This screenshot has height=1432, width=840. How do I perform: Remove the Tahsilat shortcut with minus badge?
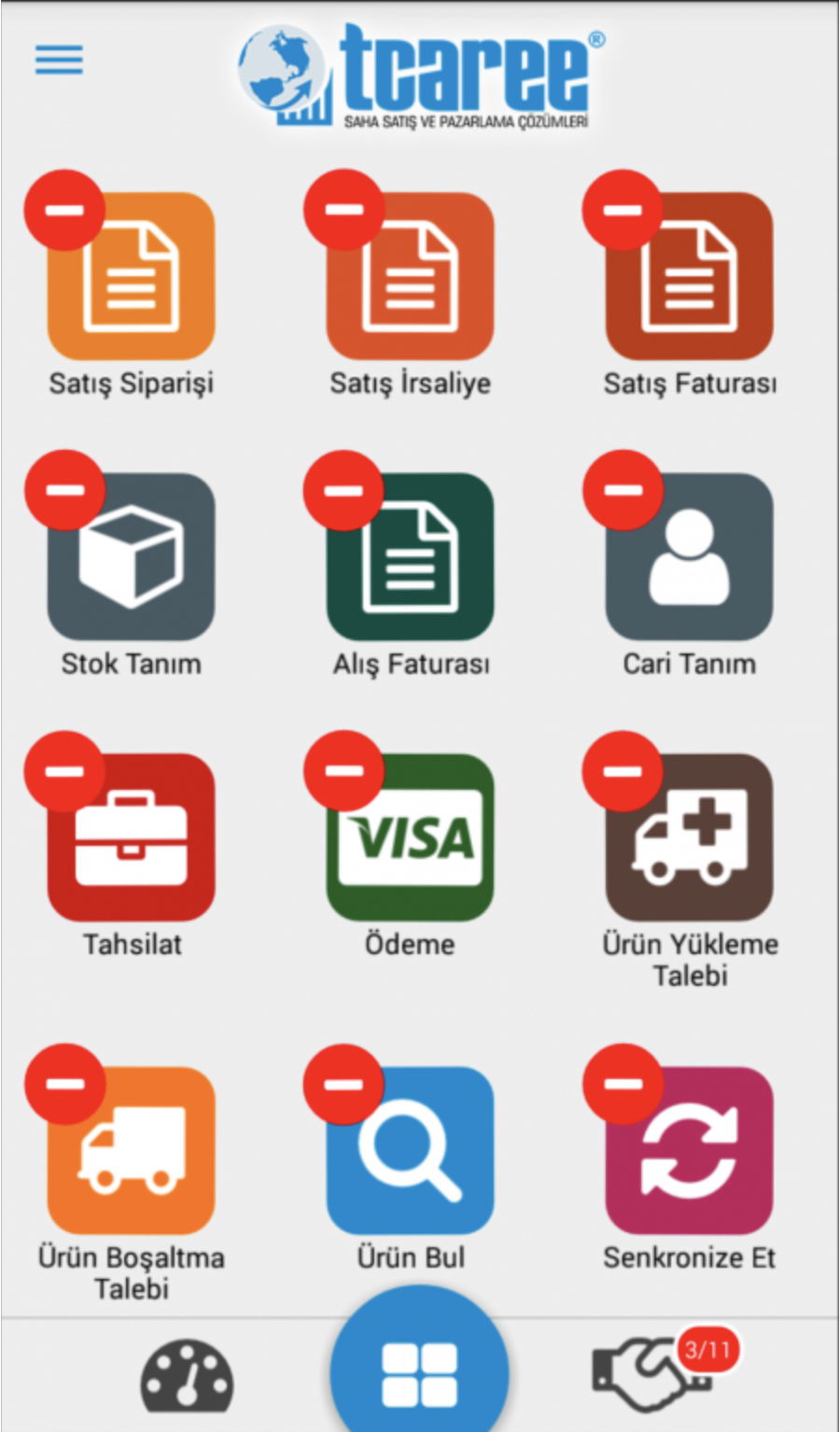pos(64,770)
